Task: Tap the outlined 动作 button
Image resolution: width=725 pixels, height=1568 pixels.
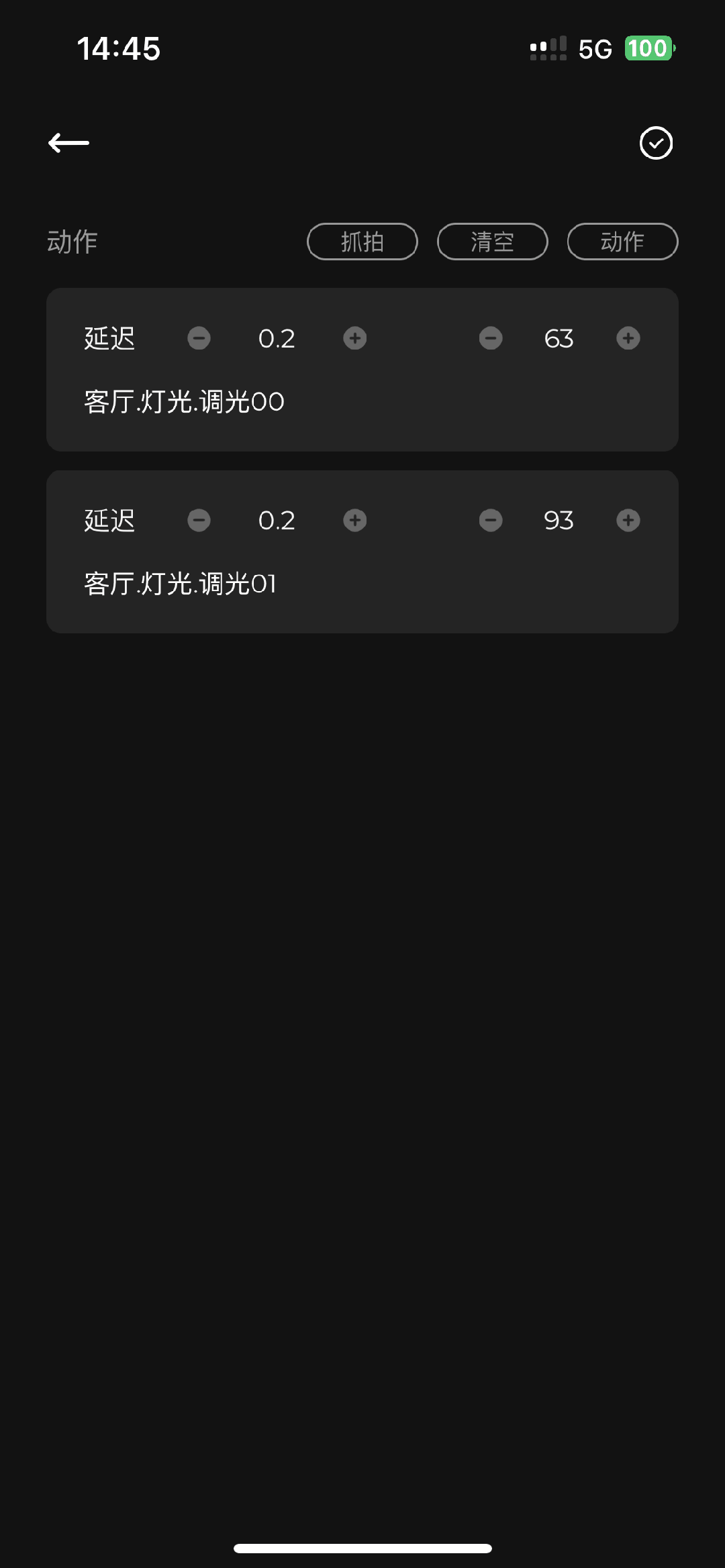Action: click(623, 242)
